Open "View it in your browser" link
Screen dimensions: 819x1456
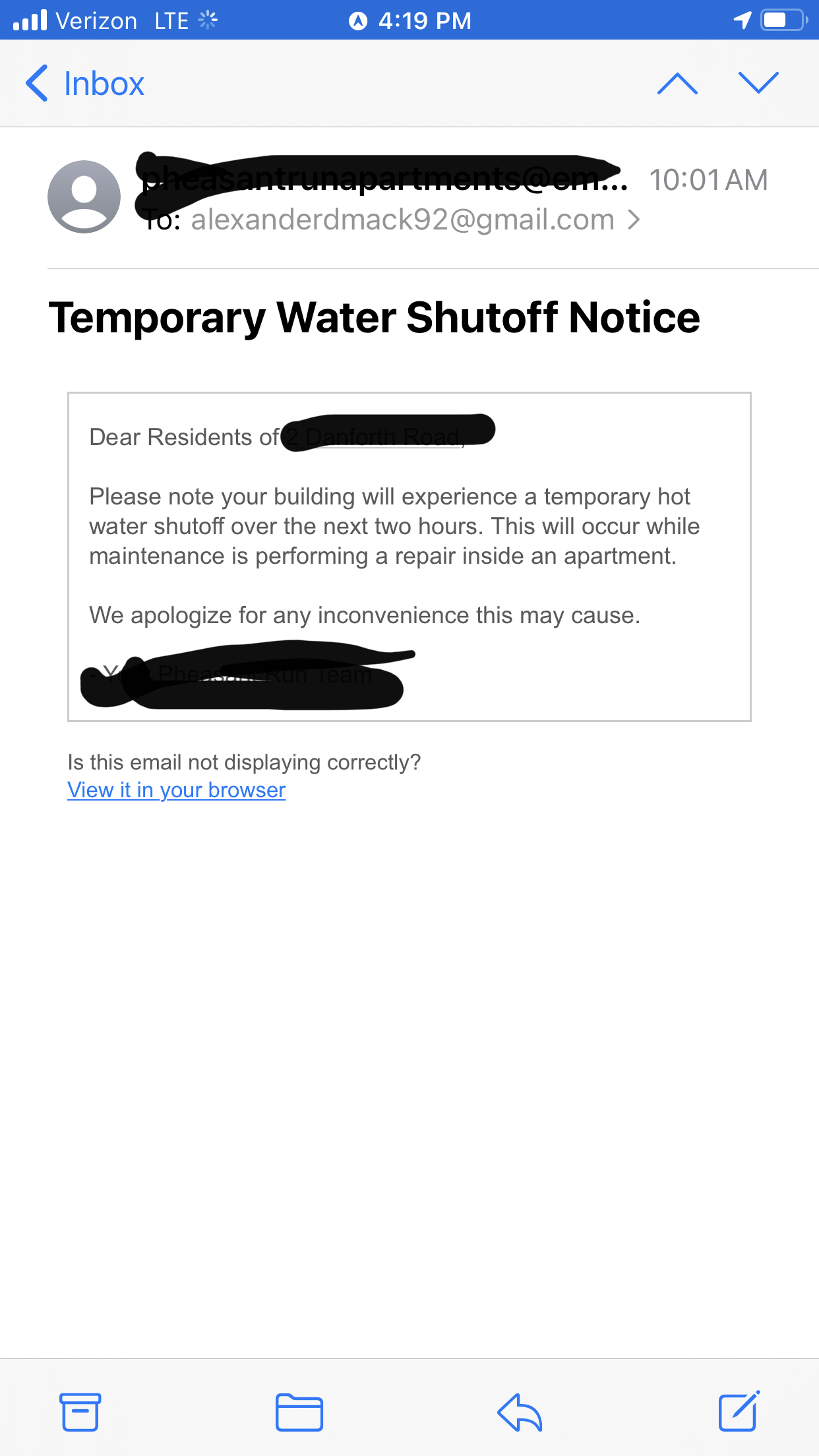pyautogui.click(x=176, y=790)
